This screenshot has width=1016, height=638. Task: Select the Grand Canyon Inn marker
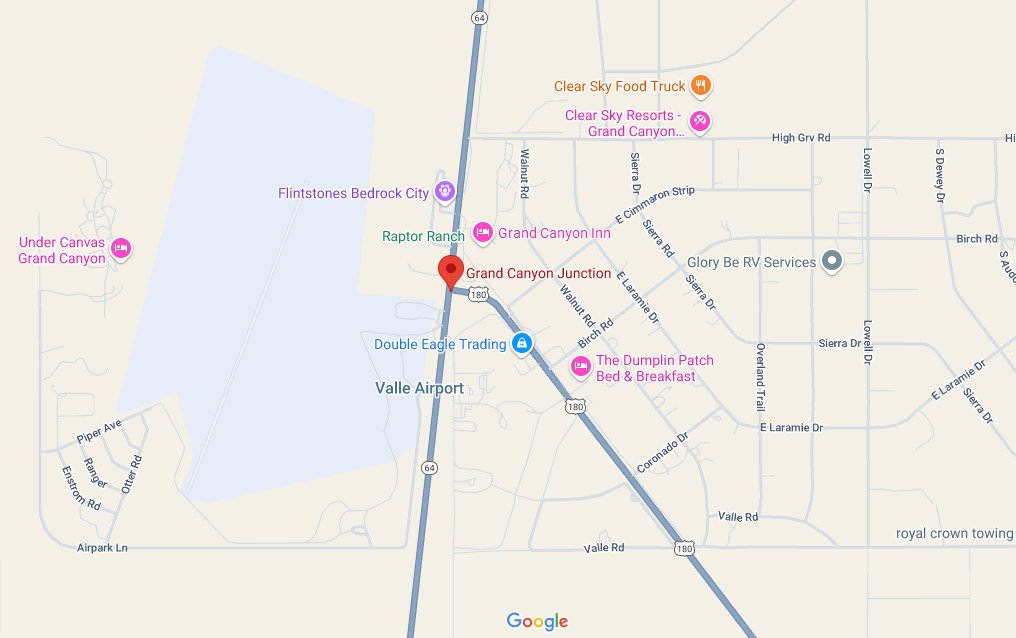point(482,233)
